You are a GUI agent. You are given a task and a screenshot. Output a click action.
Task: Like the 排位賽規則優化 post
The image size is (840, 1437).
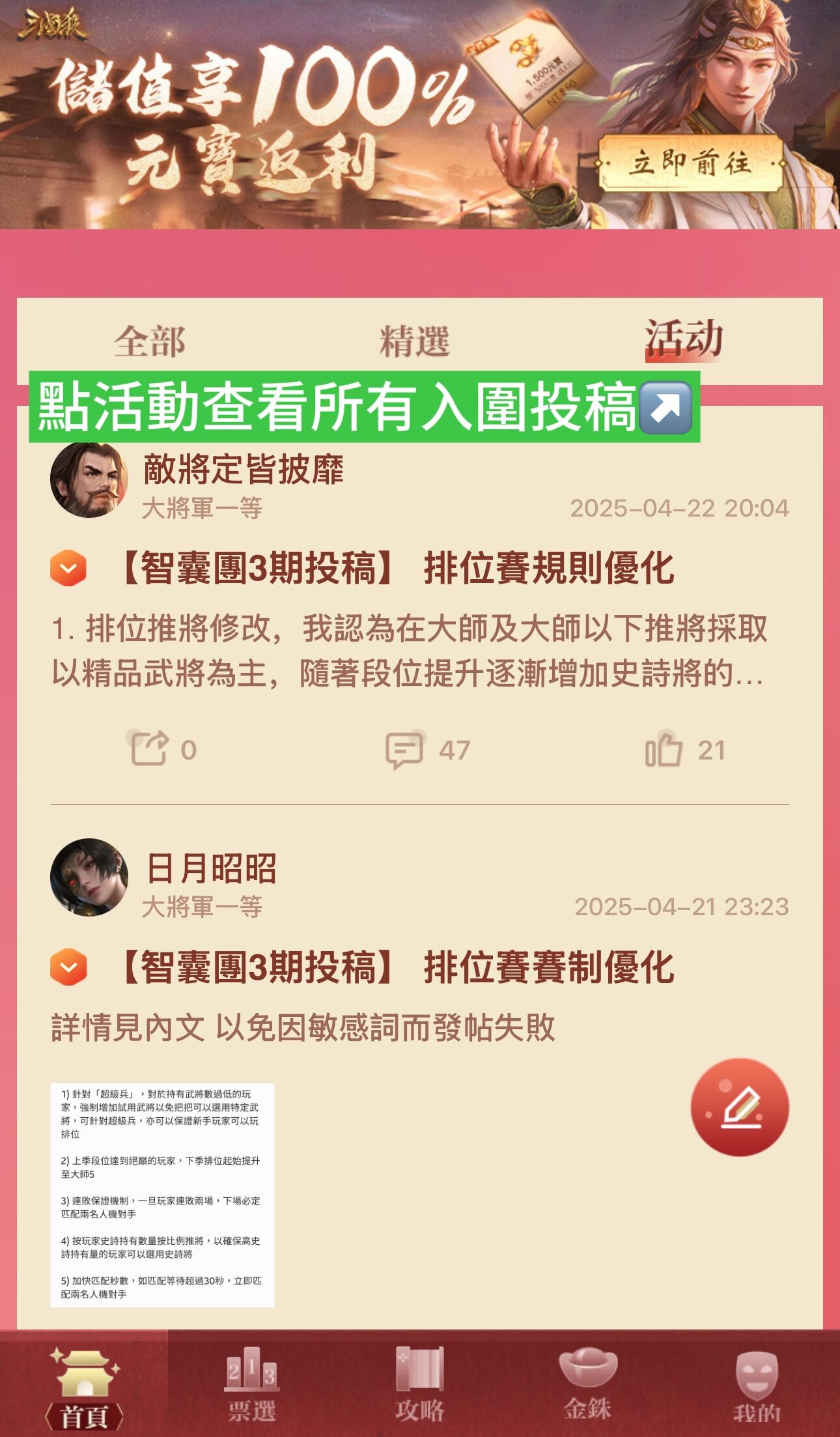click(x=664, y=749)
